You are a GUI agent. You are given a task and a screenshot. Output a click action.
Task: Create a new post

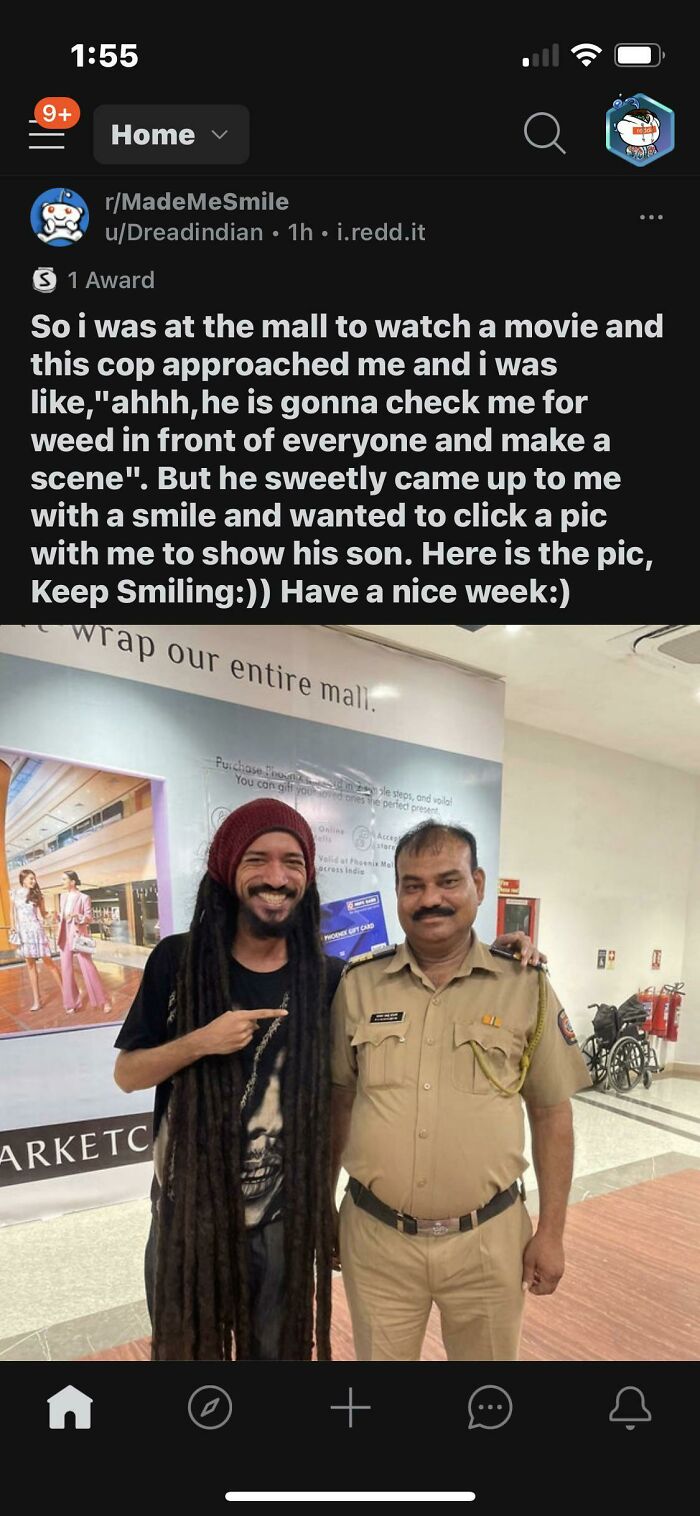pos(350,1408)
